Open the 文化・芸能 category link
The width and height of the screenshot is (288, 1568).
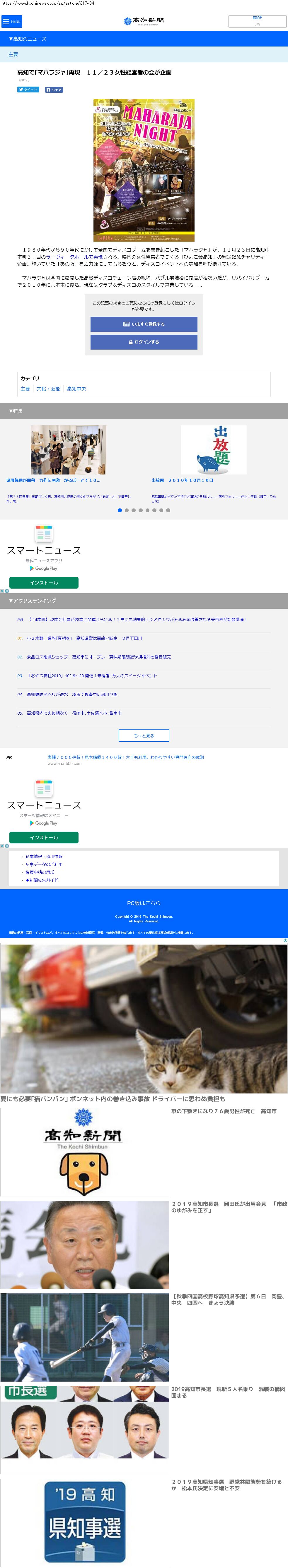(x=48, y=388)
